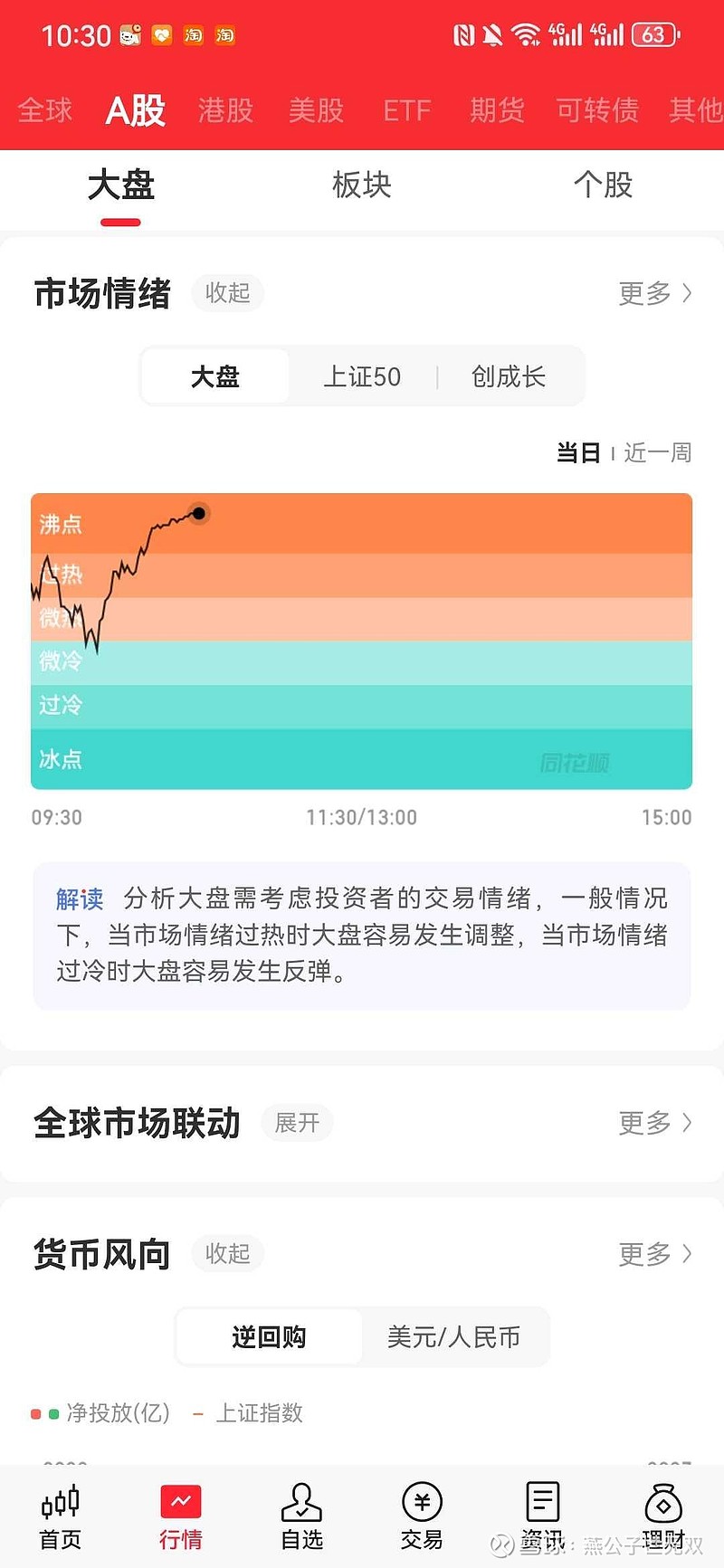This screenshot has height=1568, width=724.
Task: Collapse the 货币风向 section
Action: [227, 1254]
